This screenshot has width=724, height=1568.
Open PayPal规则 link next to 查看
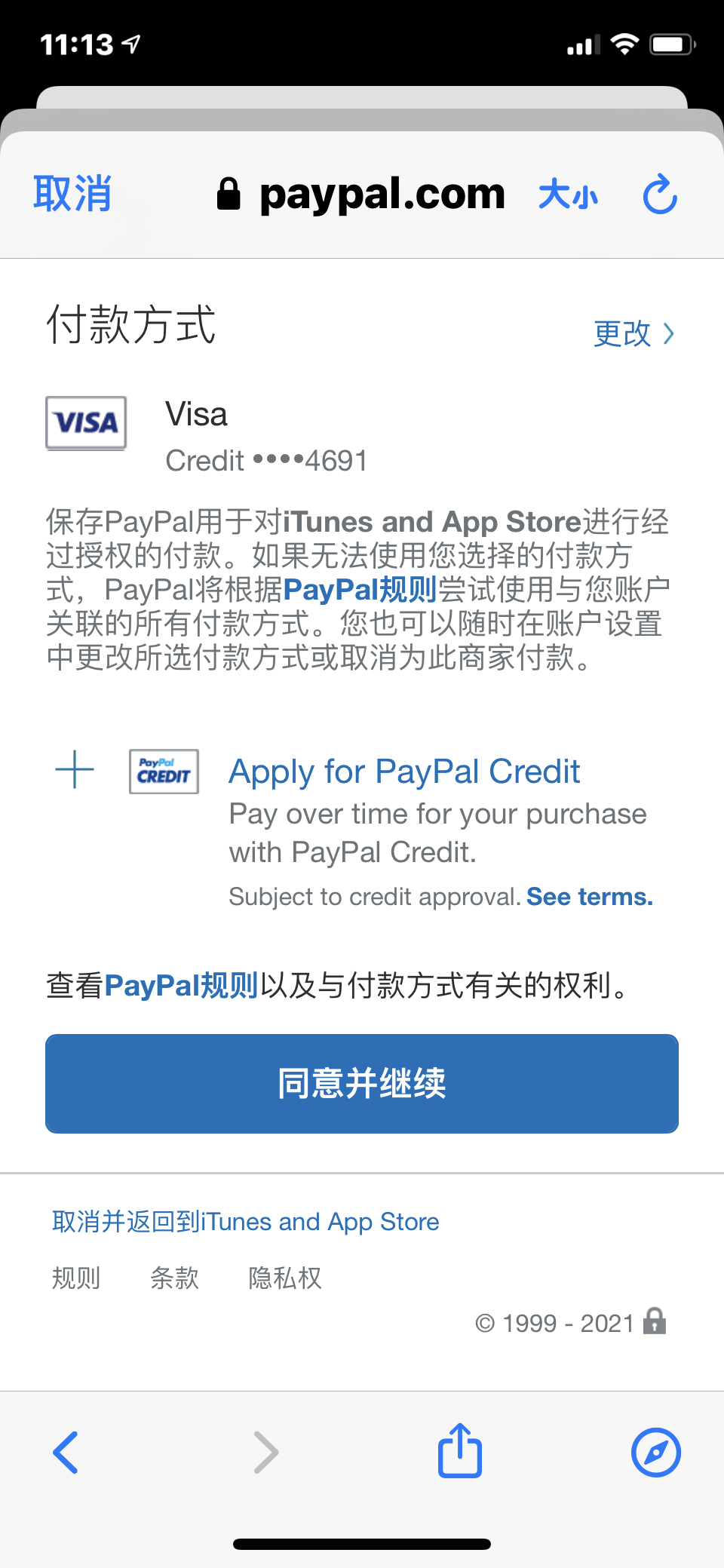pyautogui.click(x=181, y=986)
